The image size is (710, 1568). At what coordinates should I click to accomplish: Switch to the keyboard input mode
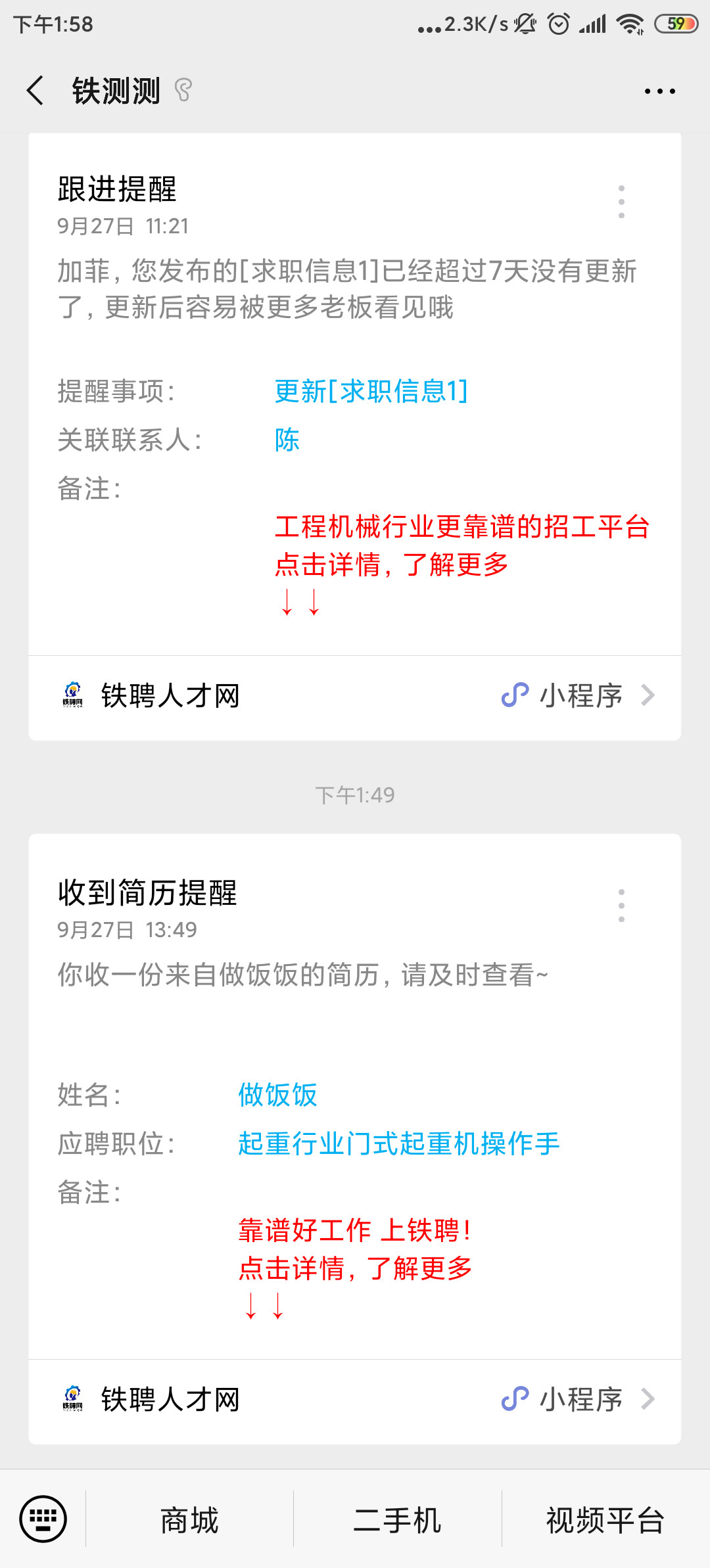tap(43, 1519)
